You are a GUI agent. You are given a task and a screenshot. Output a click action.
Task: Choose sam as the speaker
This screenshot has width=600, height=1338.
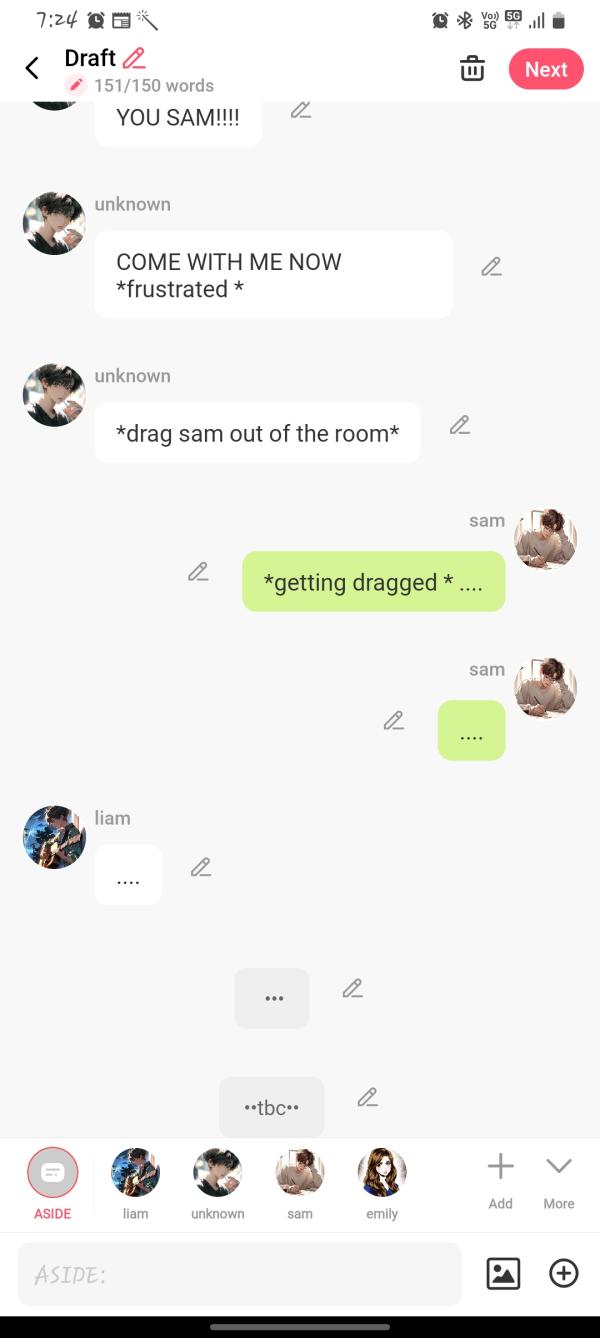point(300,1182)
